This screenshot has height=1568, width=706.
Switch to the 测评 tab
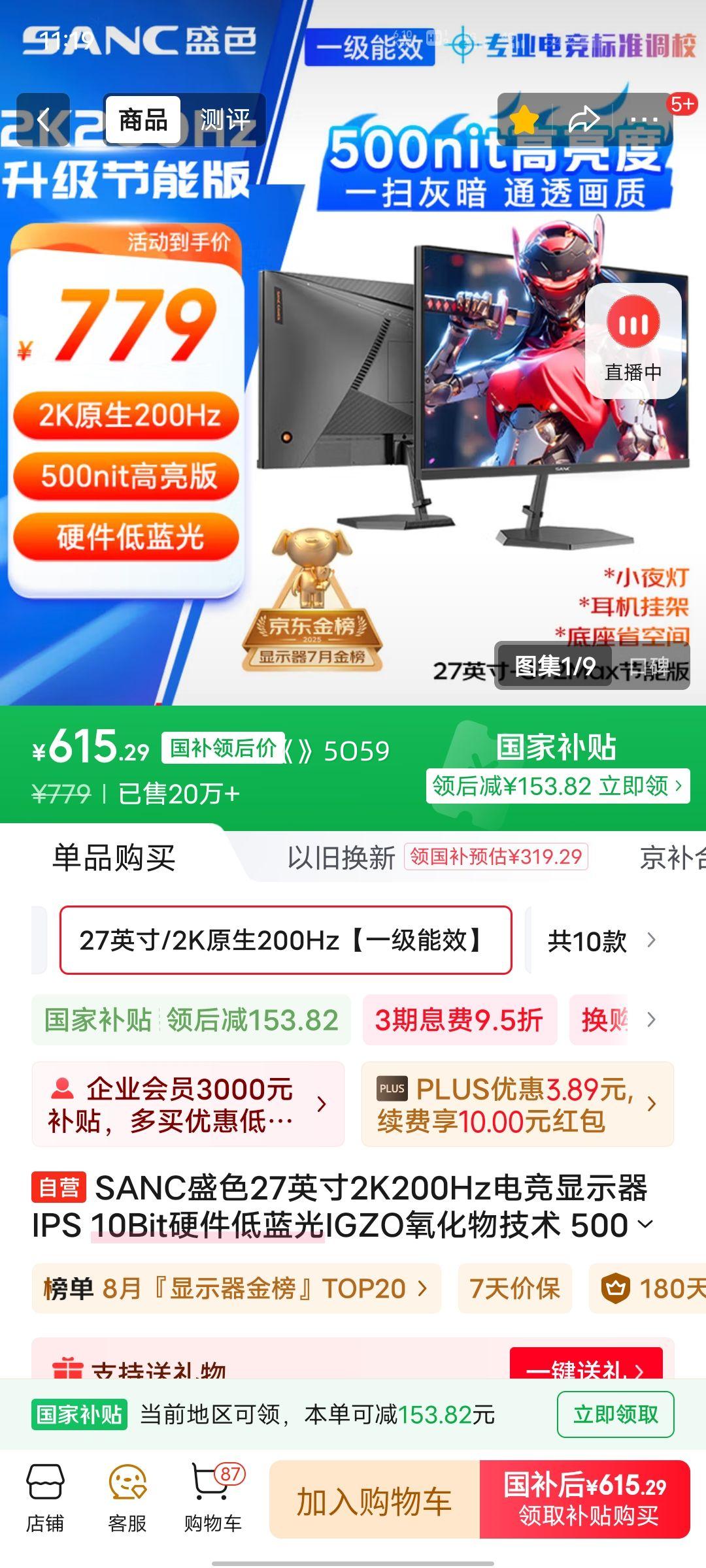pos(226,120)
